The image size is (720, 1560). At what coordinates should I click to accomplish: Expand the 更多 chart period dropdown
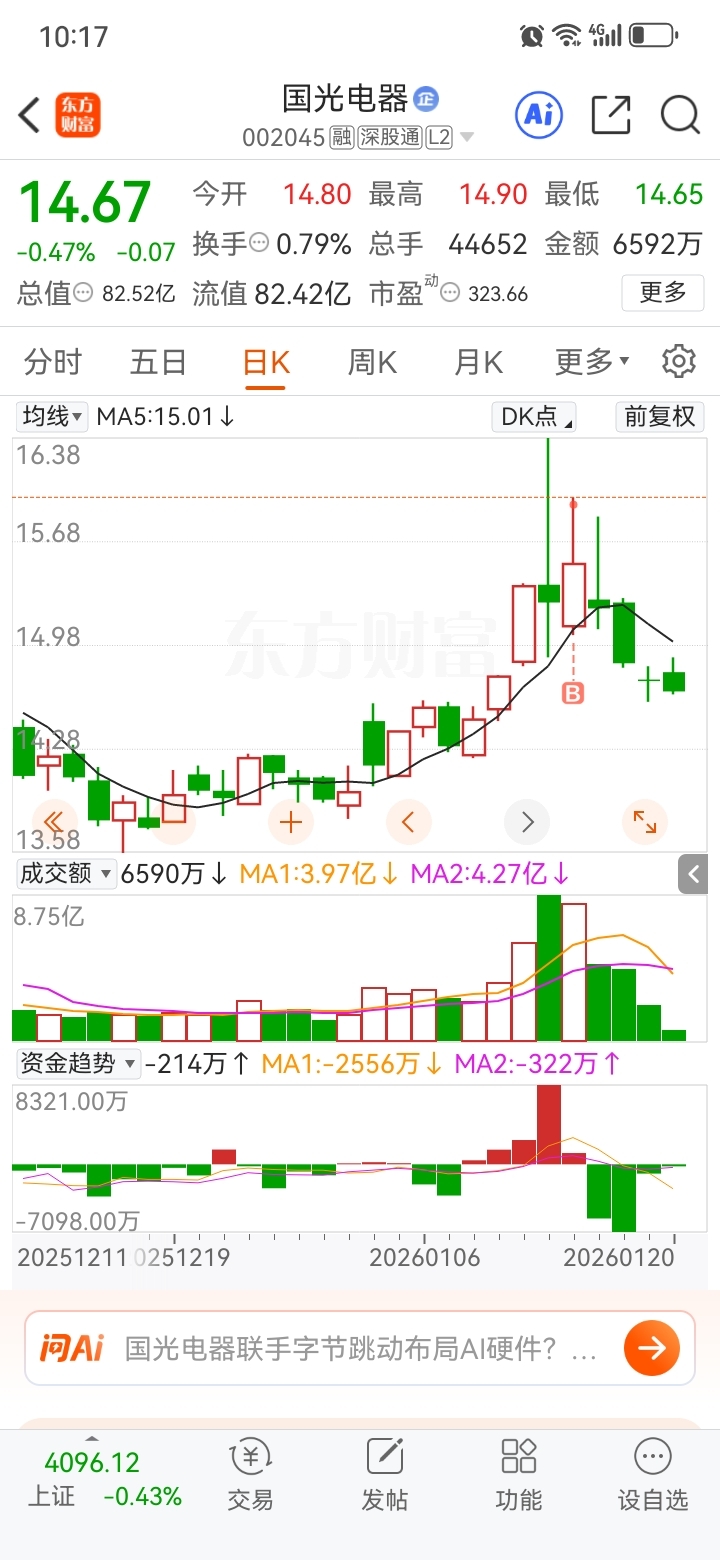tap(592, 362)
